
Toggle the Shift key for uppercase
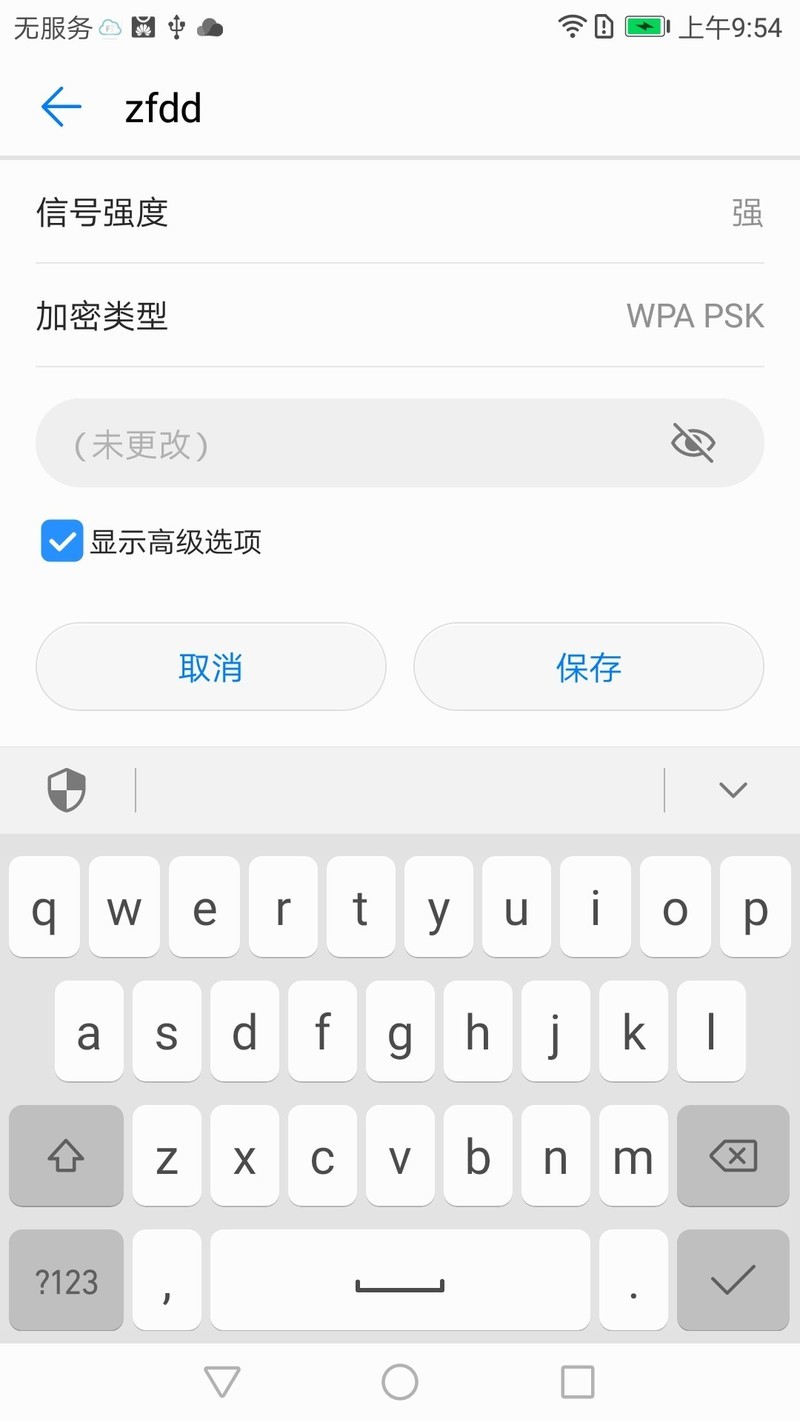coord(65,1156)
